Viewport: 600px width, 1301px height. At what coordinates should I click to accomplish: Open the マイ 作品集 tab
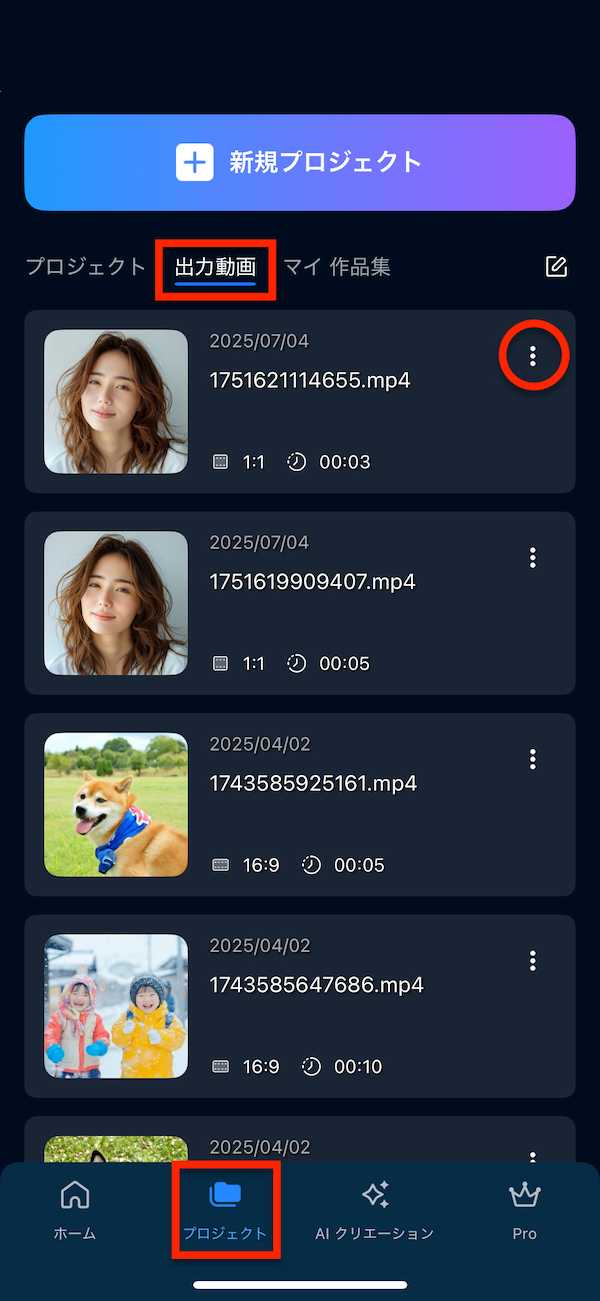tap(337, 267)
